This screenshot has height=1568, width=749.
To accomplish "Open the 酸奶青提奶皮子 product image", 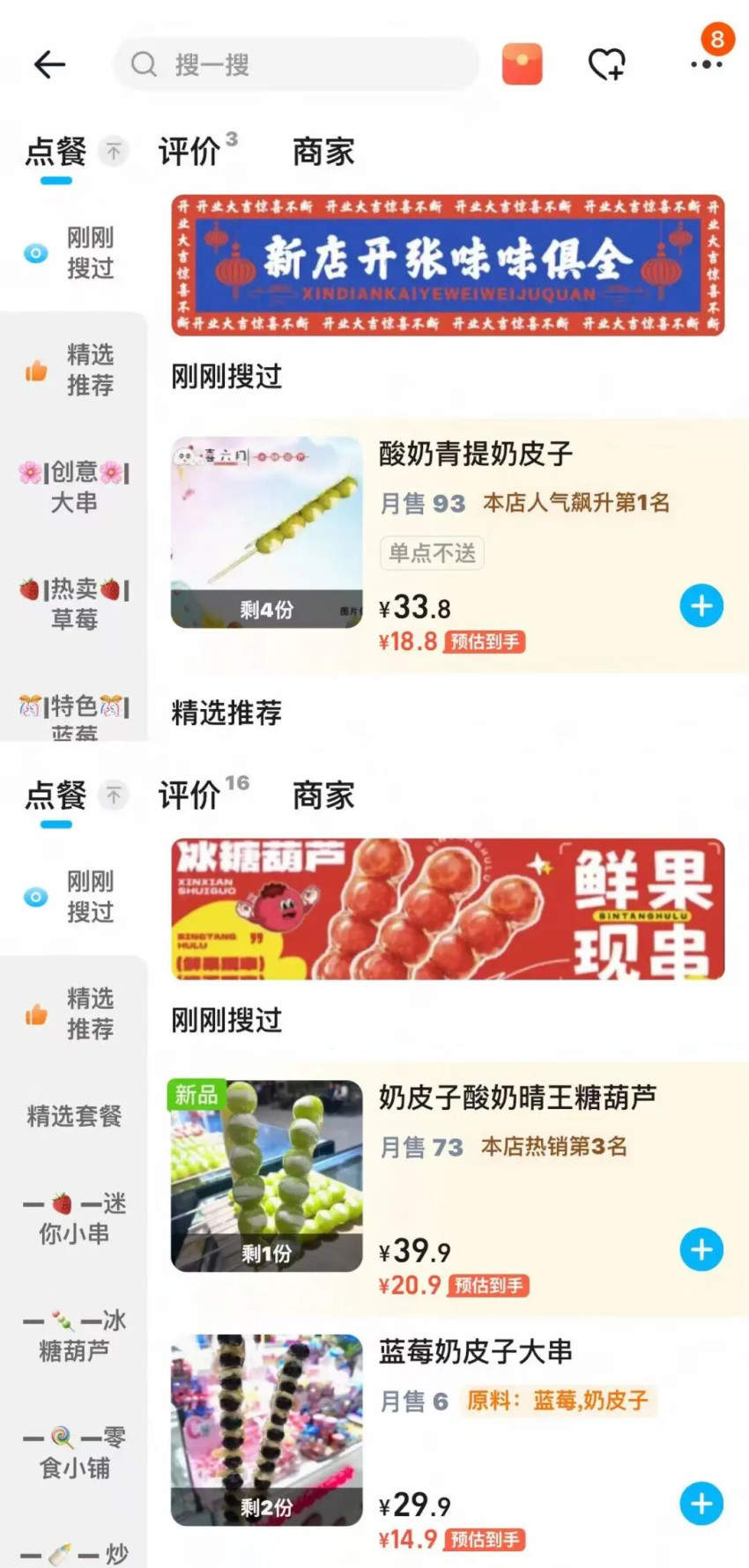I will pos(266,532).
